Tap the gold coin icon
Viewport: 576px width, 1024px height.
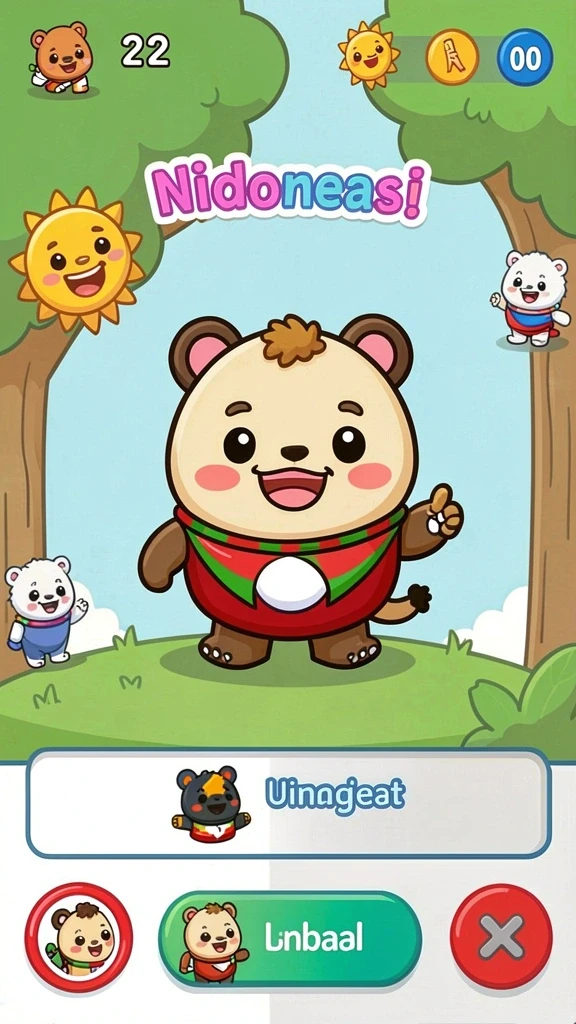click(452, 57)
